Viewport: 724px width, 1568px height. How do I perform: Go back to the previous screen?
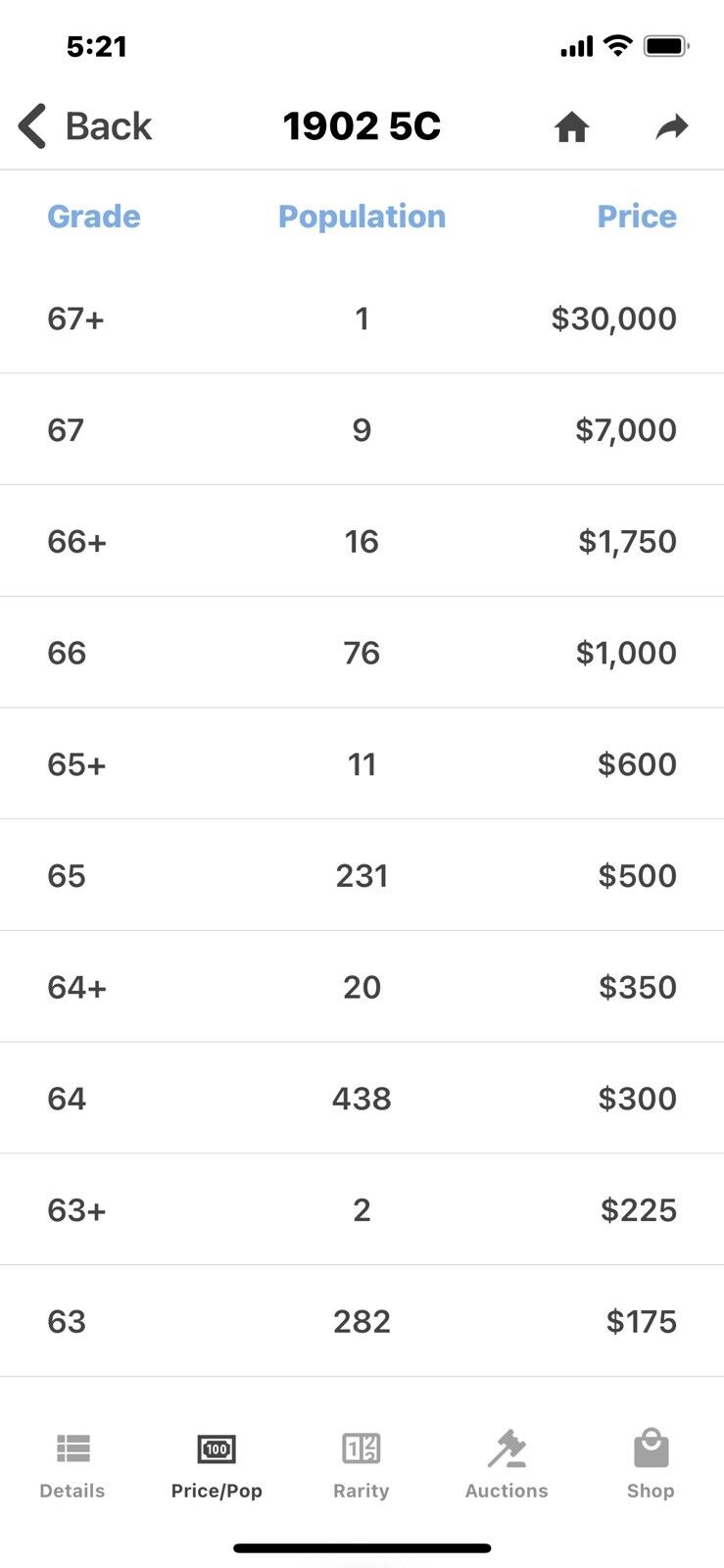pos(85,126)
